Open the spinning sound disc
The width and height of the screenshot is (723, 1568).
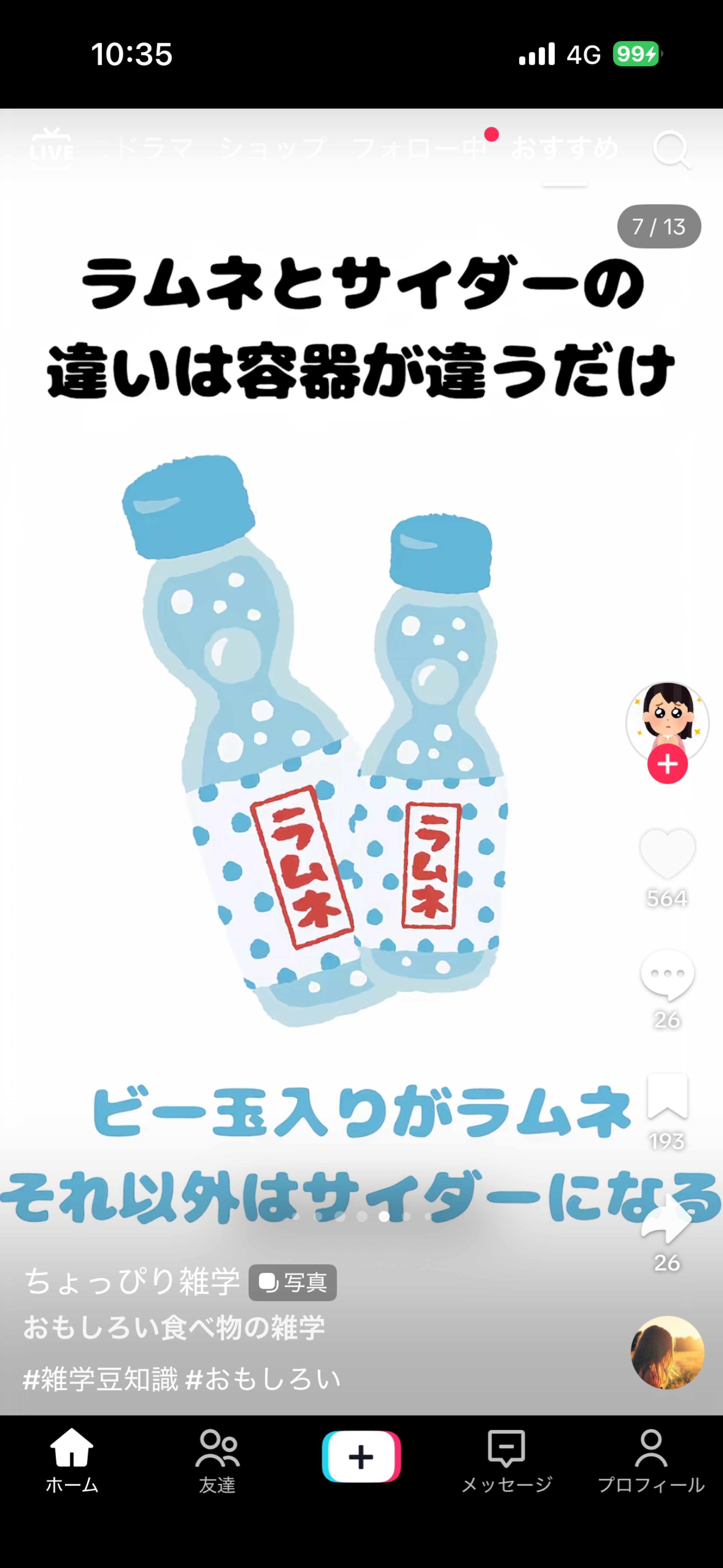[667, 1352]
